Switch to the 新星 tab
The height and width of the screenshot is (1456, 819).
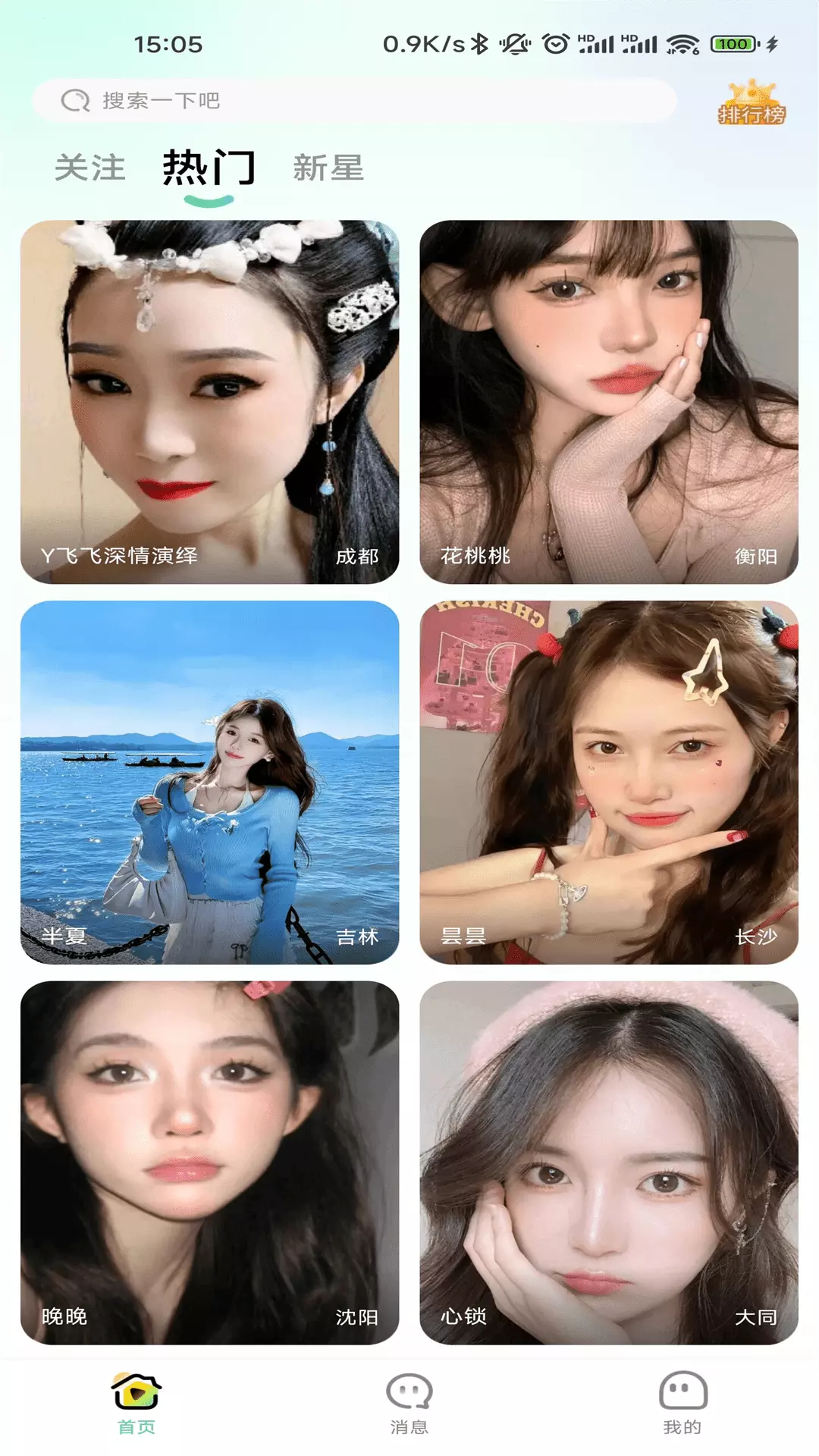point(328,168)
